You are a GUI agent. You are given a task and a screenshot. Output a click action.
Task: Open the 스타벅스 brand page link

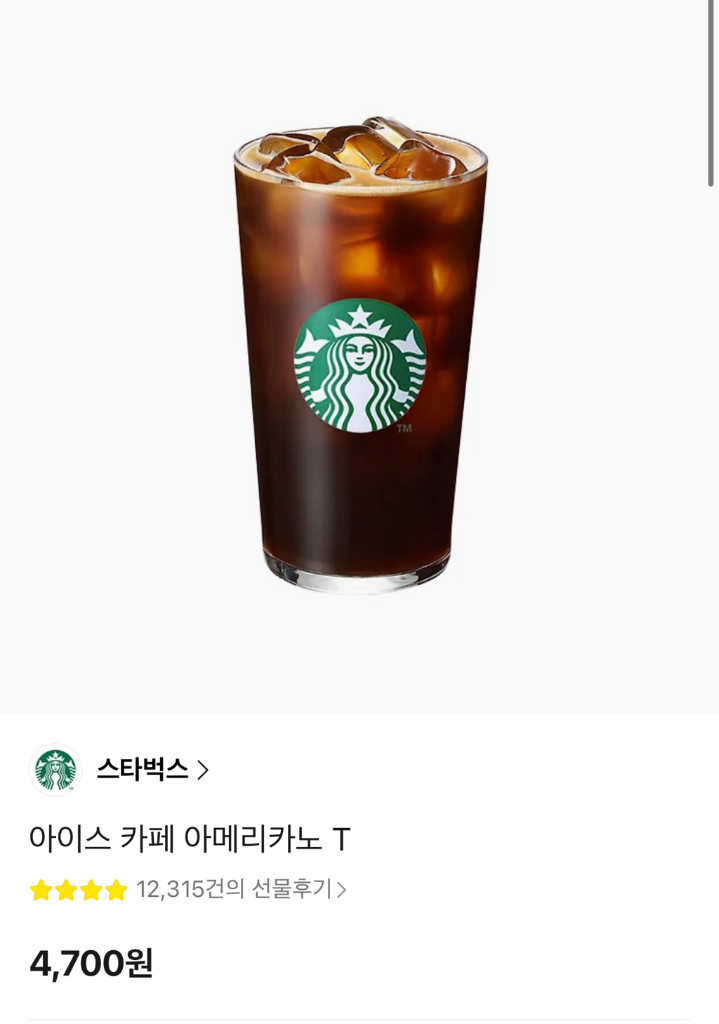click(150, 769)
